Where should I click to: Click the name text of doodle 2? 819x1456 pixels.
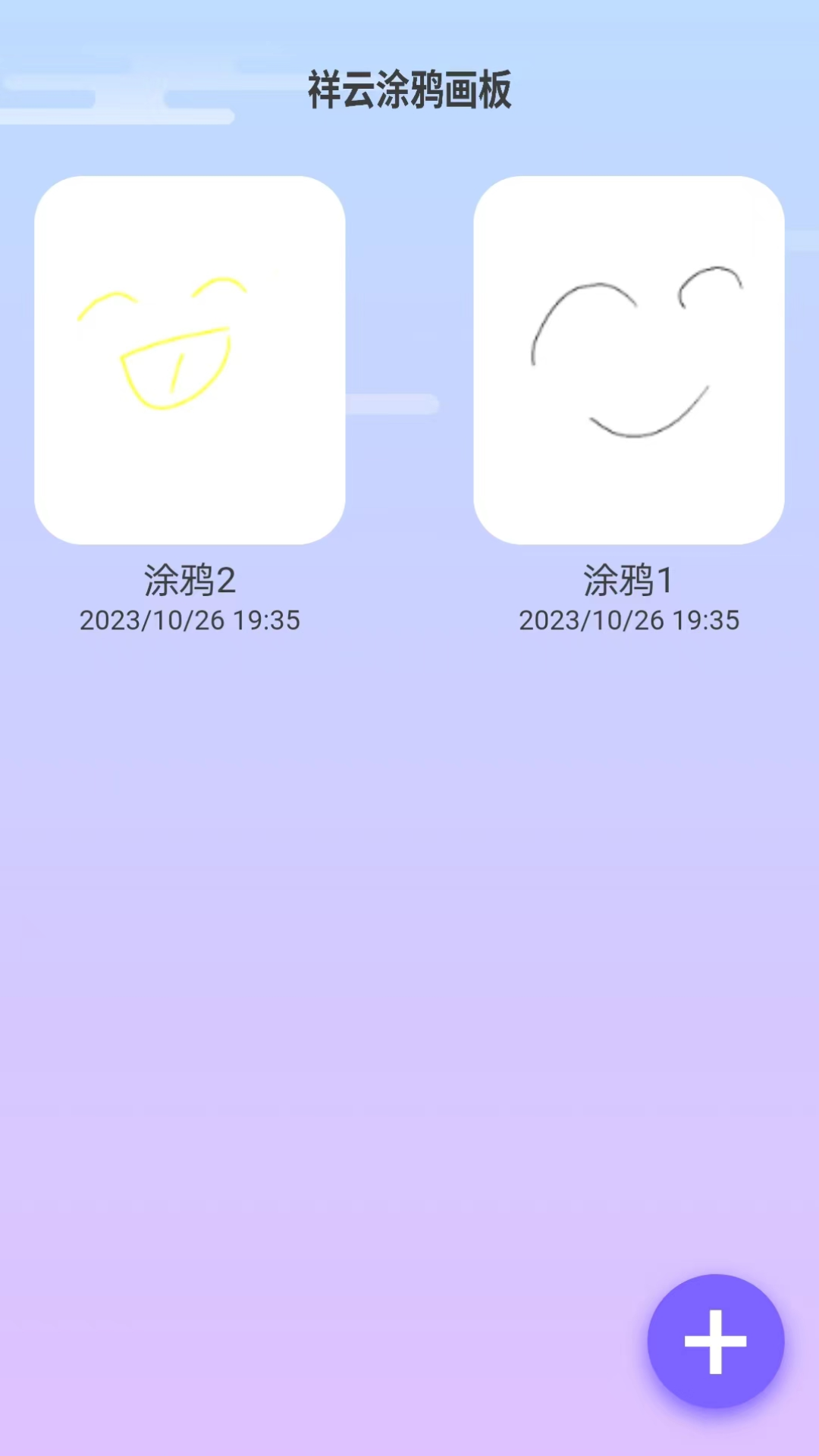tap(190, 578)
